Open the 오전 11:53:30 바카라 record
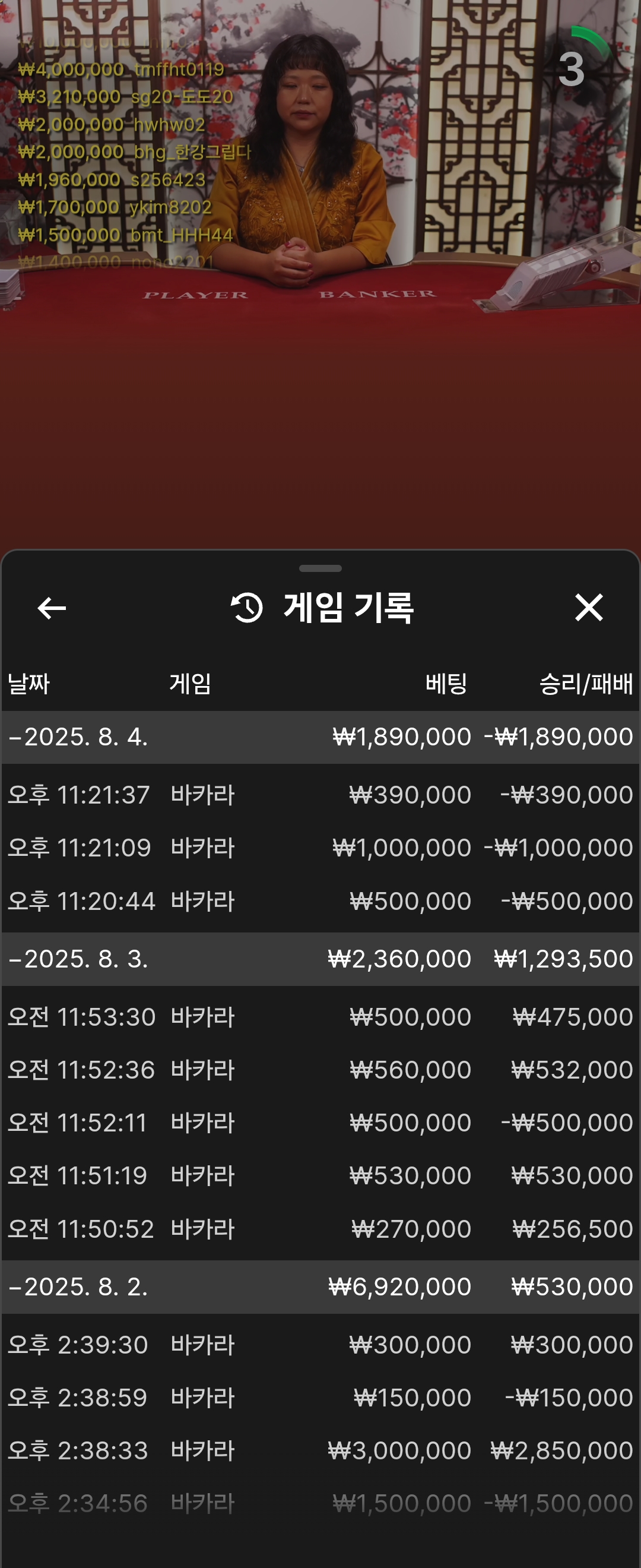641x1568 pixels. pyautogui.click(x=320, y=1017)
